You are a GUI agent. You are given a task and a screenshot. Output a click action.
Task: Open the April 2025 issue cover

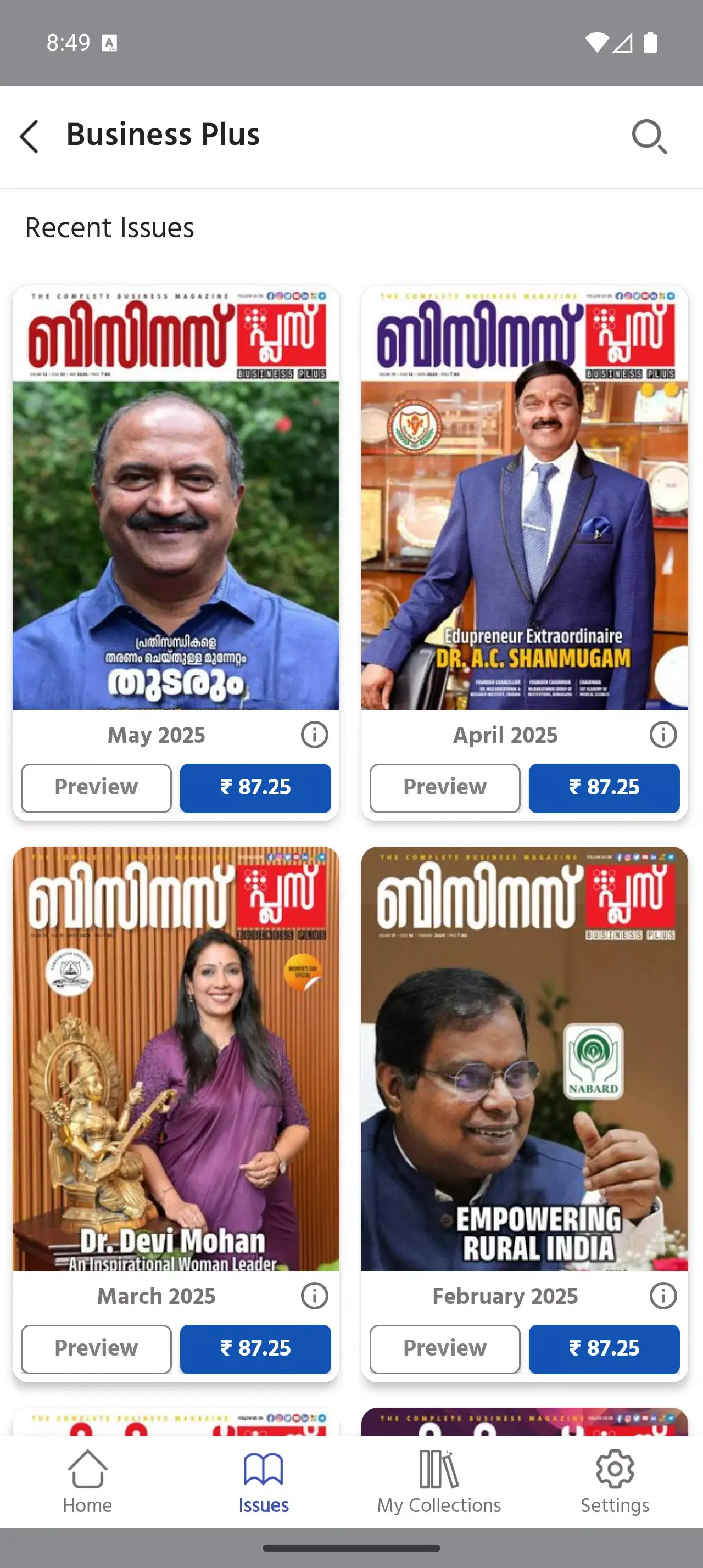(x=524, y=497)
